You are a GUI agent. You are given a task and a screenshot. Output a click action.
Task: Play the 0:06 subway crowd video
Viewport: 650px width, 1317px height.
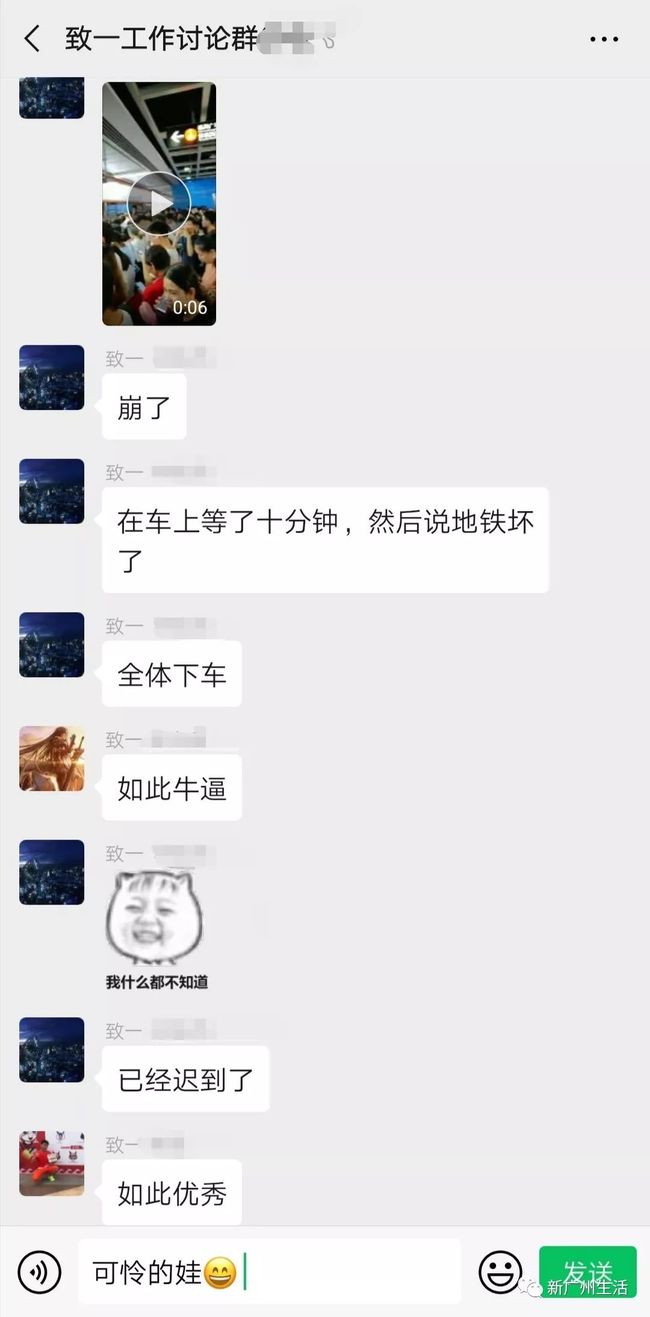coord(159,204)
